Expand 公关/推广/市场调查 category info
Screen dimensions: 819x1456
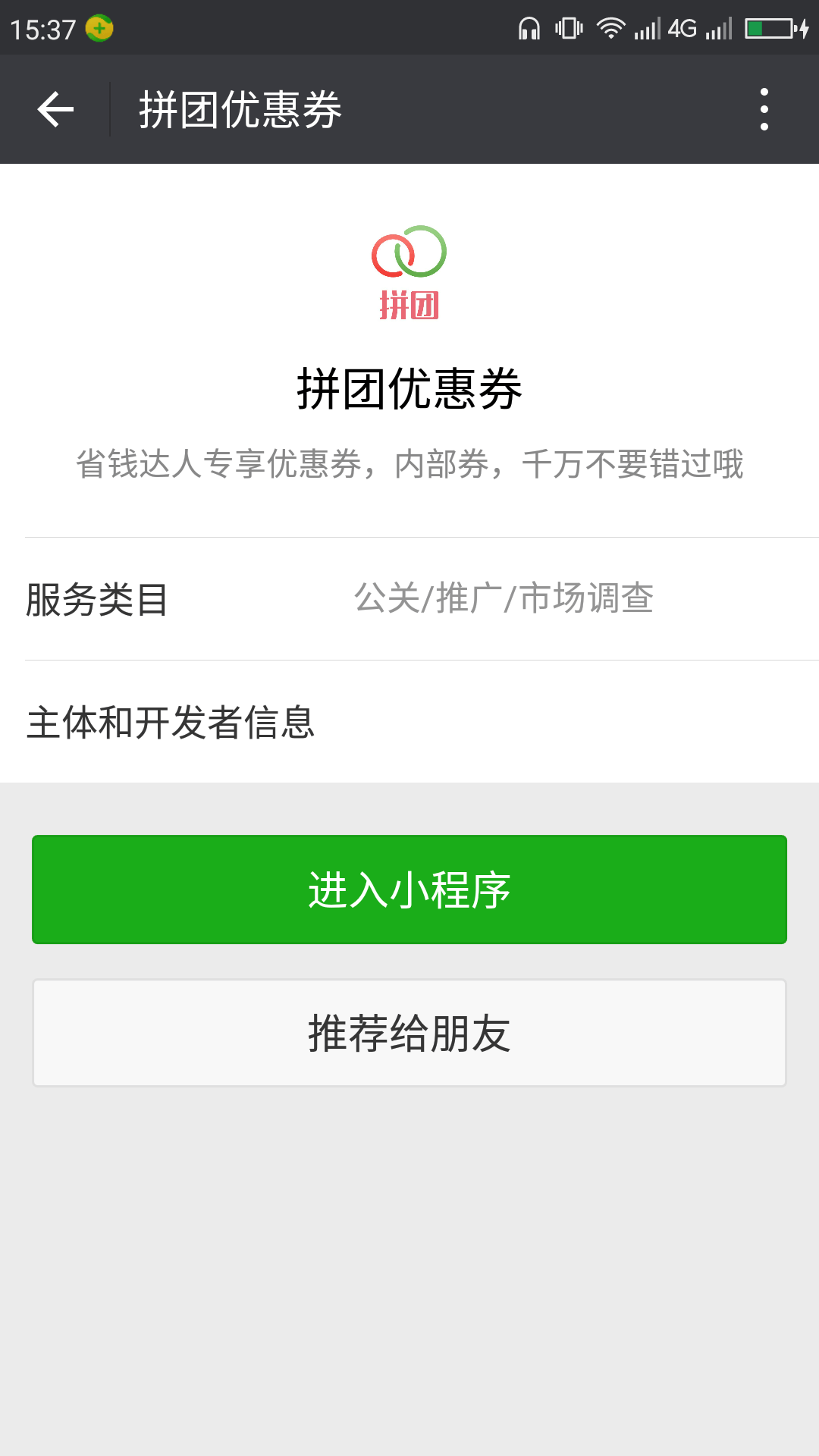506,599
